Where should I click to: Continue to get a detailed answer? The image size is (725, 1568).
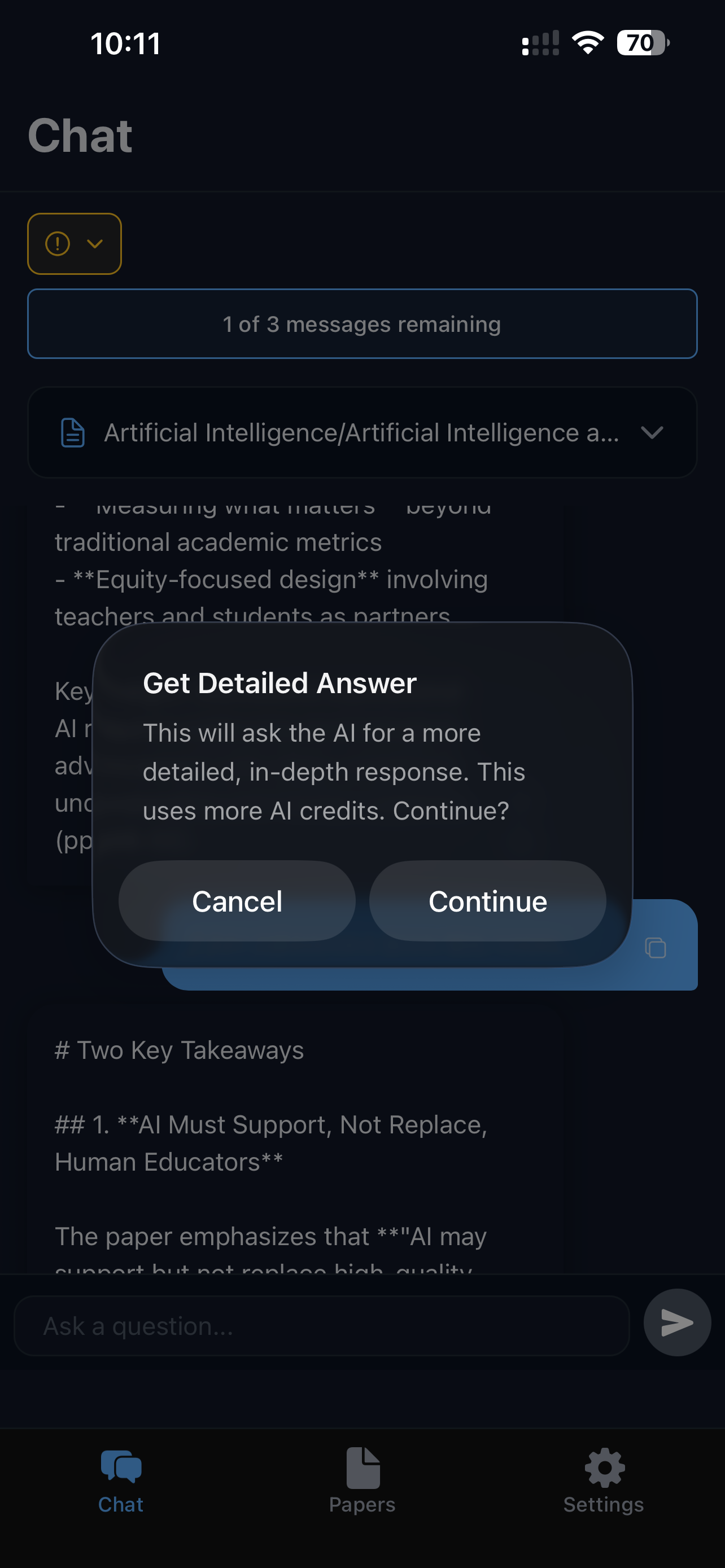tap(488, 901)
